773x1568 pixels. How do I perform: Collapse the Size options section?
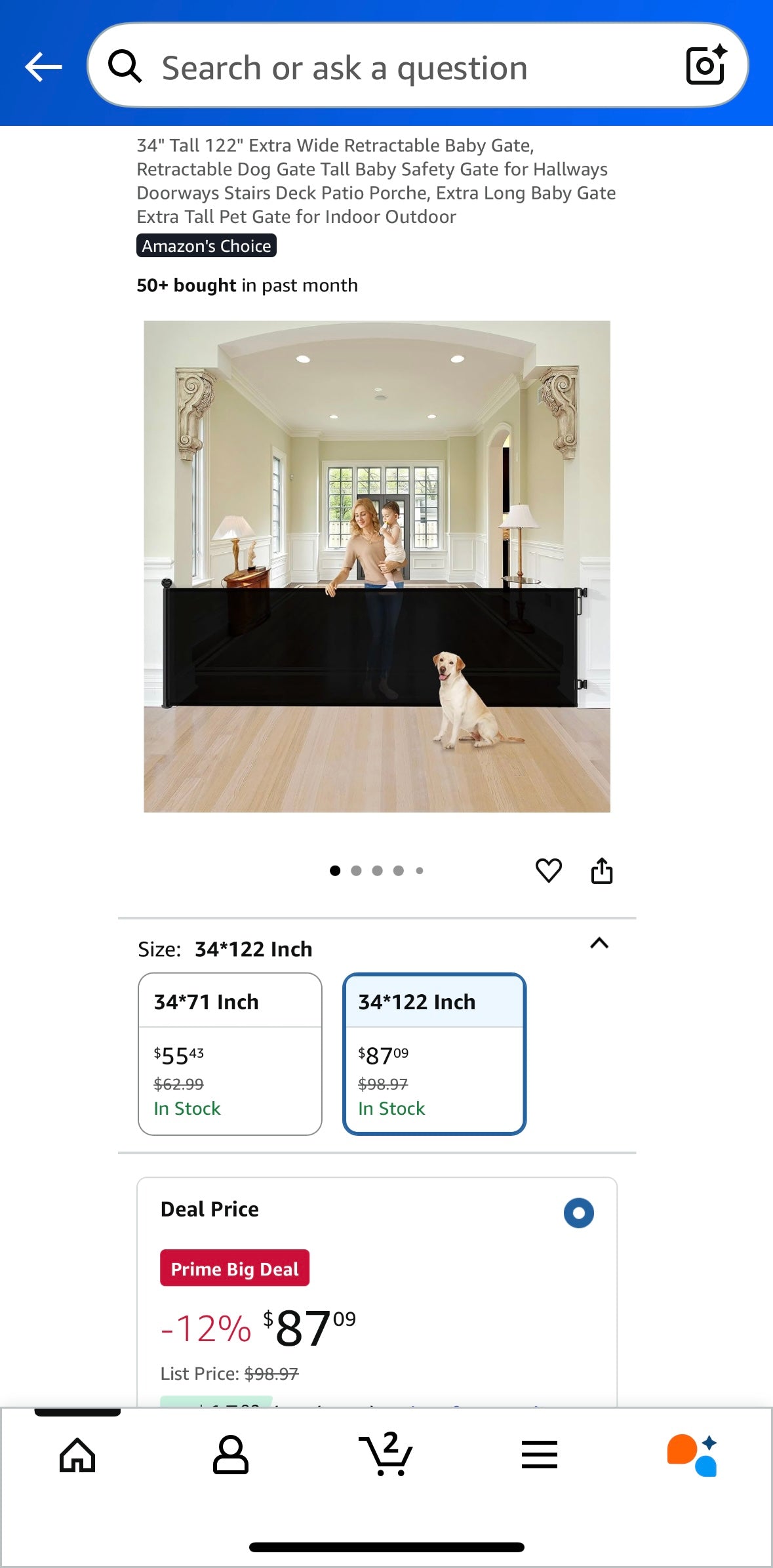(599, 943)
